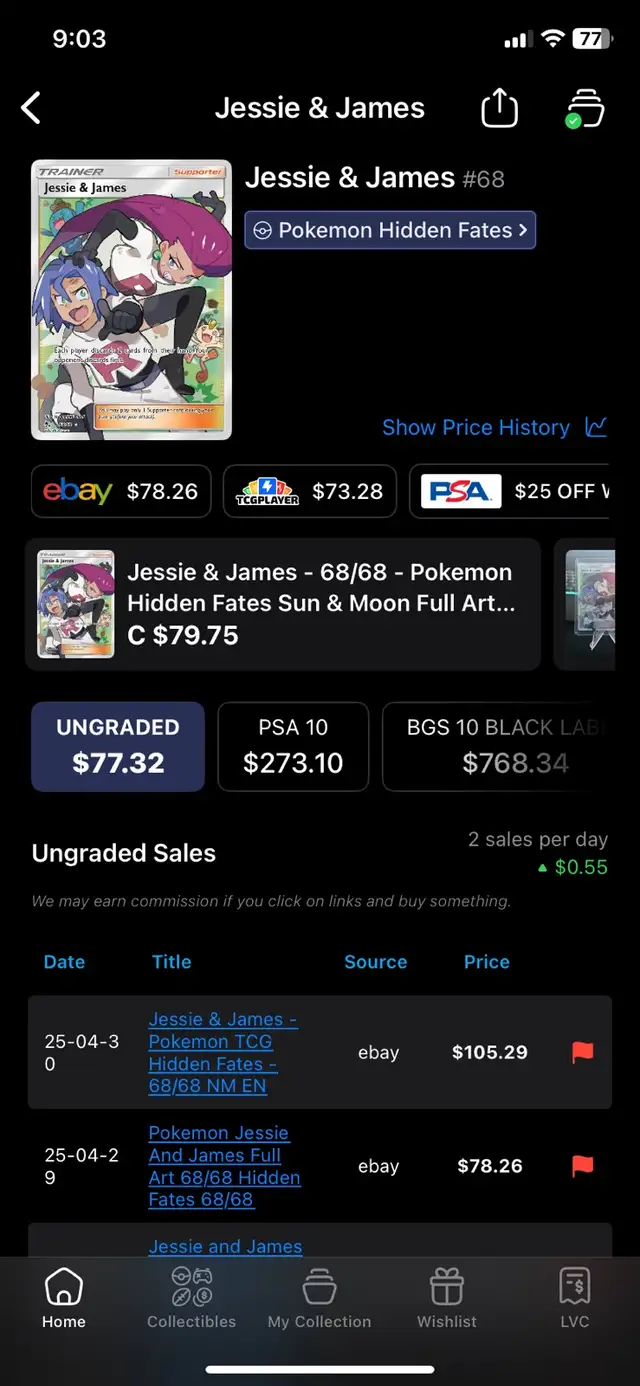The image size is (640, 1386).
Task: Open the $105.29 sale listing link
Action: [x=223, y=1052]
